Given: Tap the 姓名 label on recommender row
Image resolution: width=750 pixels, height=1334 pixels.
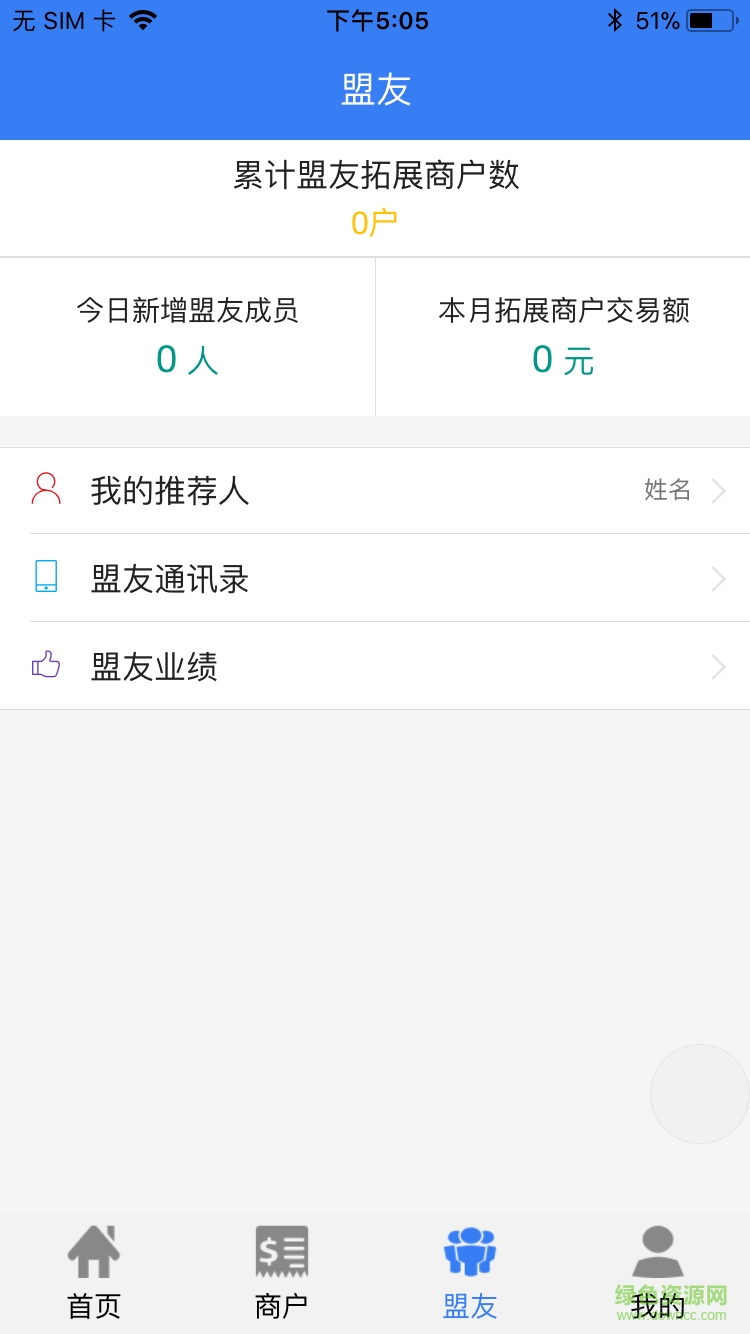Looking at the screenshot, I should (x=666, y=490).
